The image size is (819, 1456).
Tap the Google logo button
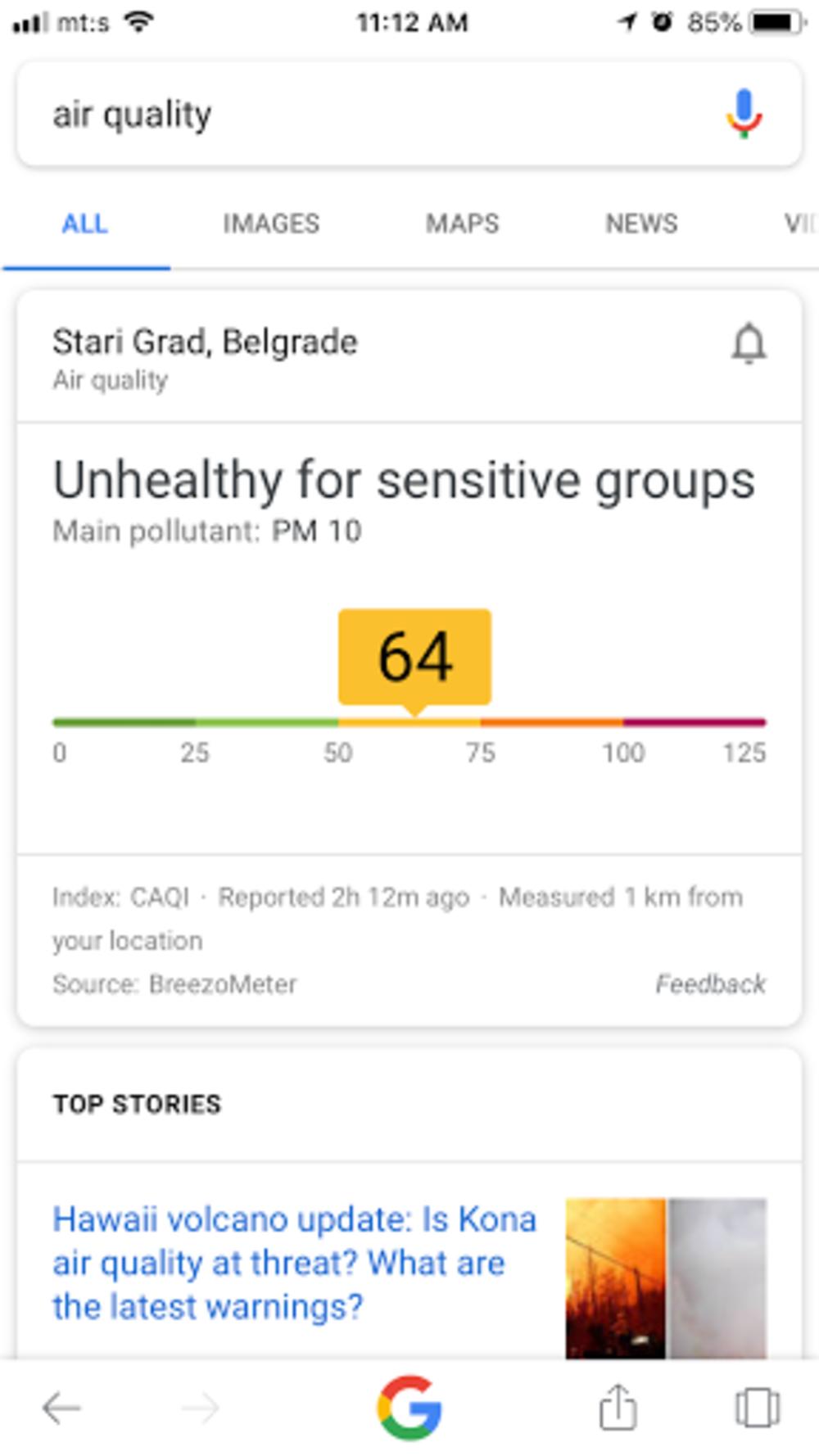(x=409, y=1409)
